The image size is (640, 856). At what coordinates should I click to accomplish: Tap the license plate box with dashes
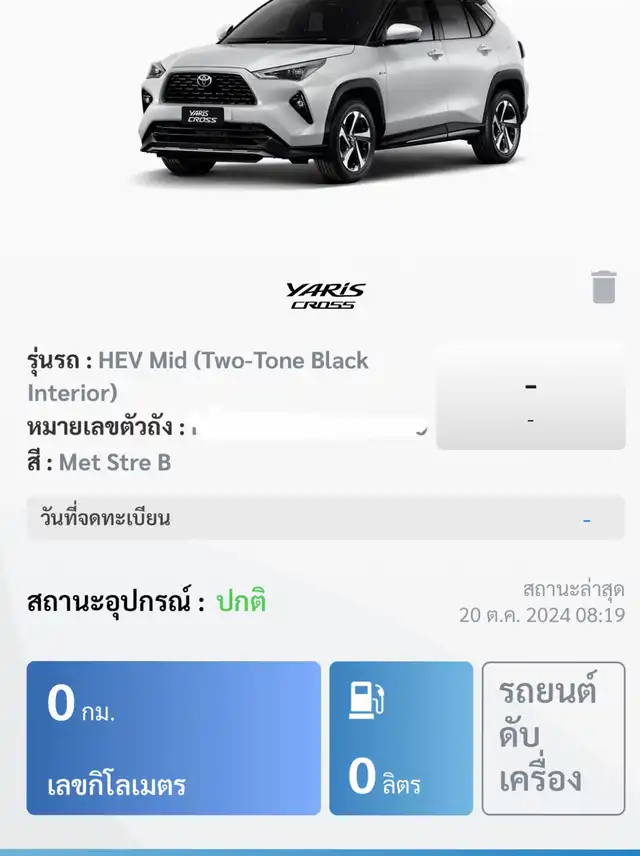[x=530, y=399]
